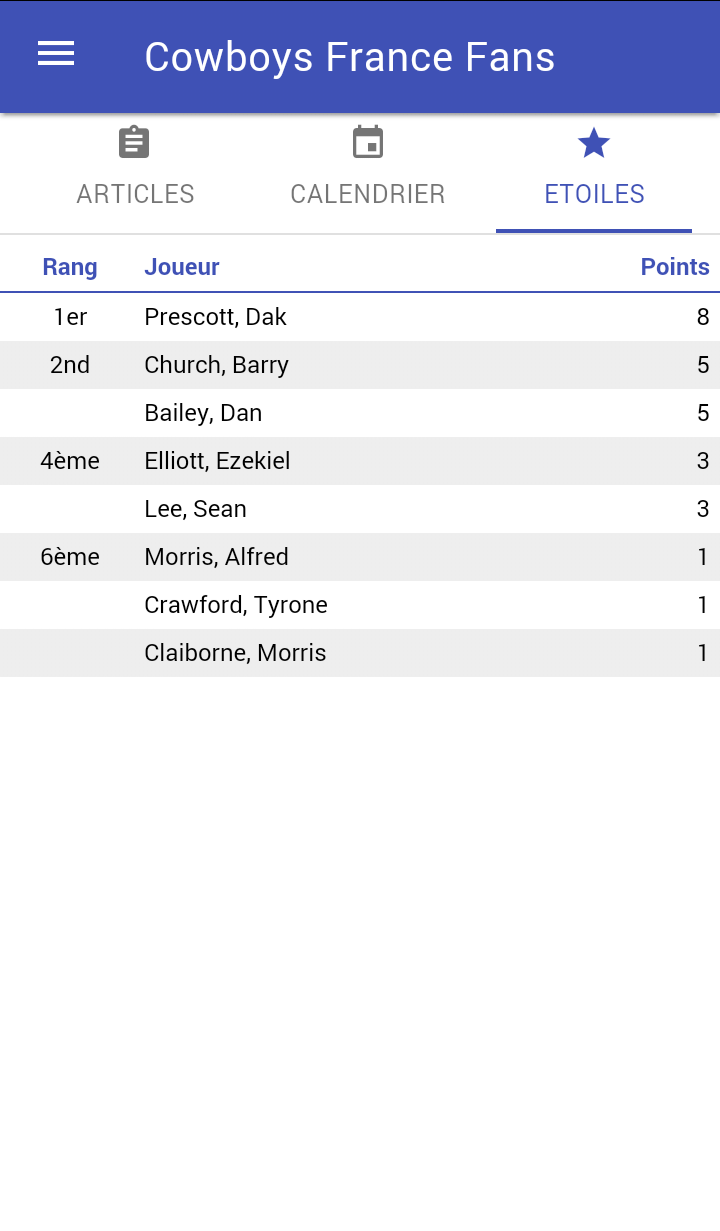This screenshot has height=1231, width=720.
Task: Open the hamburger navigation menu
Action: 56,55
